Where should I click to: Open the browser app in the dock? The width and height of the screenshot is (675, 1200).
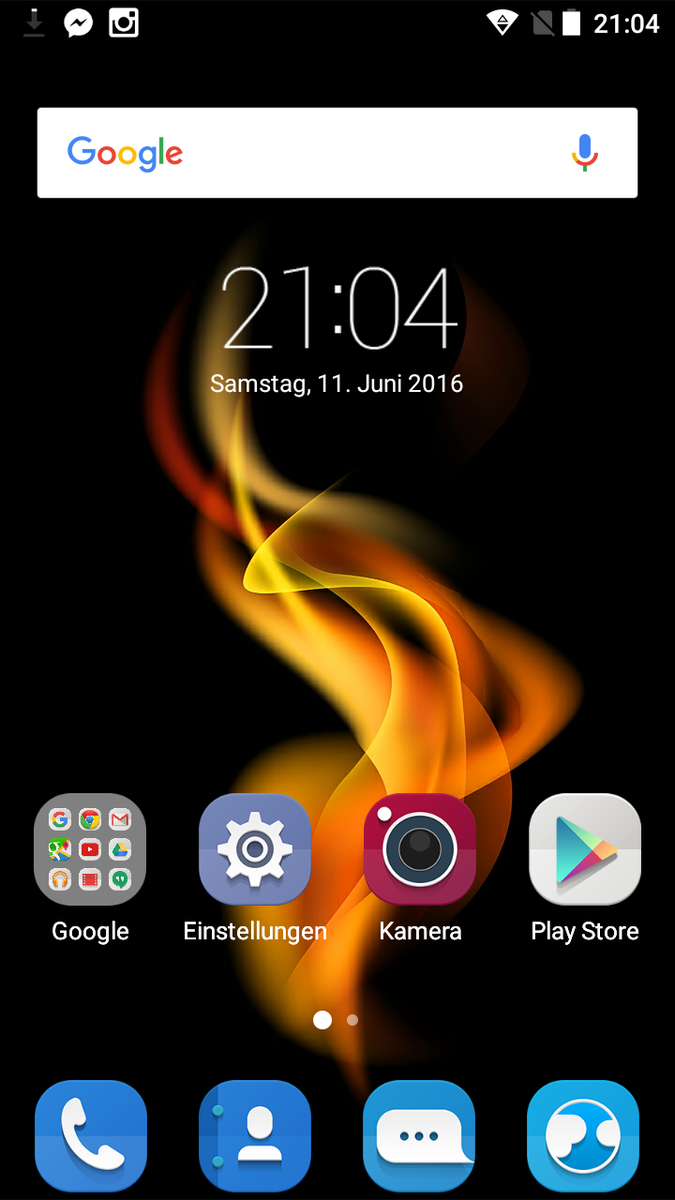584,1137
